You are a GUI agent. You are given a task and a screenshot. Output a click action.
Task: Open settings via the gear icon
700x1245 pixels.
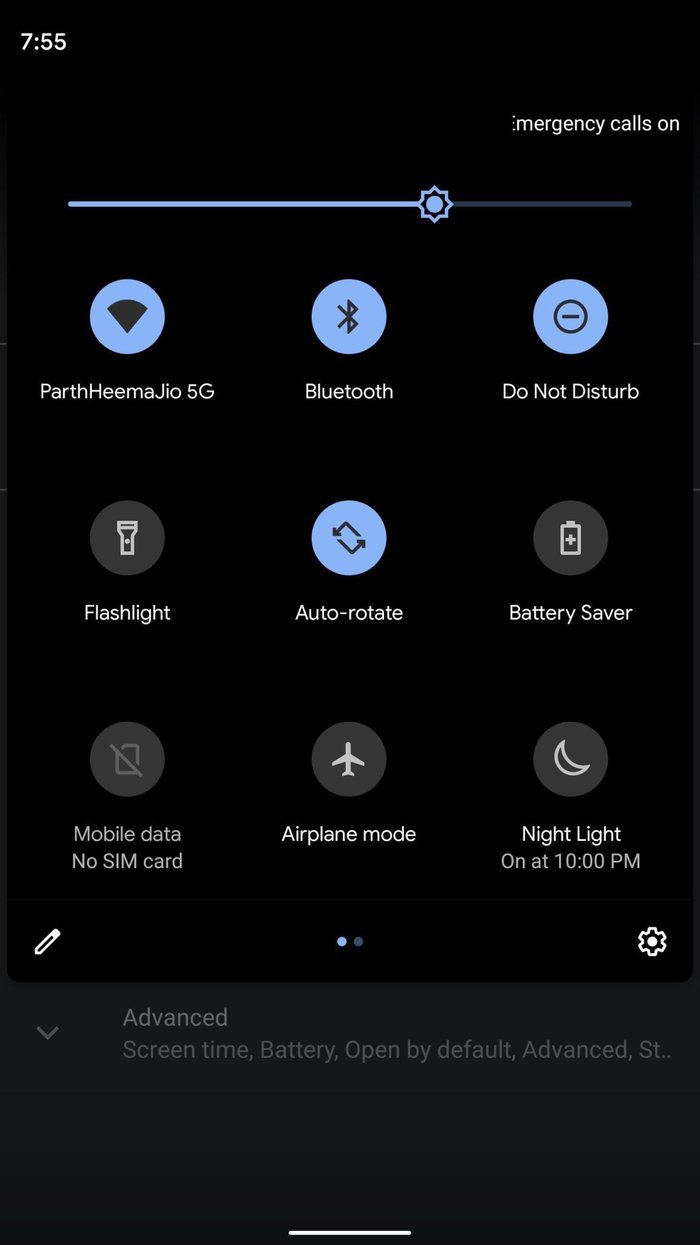tap(652, 941)
